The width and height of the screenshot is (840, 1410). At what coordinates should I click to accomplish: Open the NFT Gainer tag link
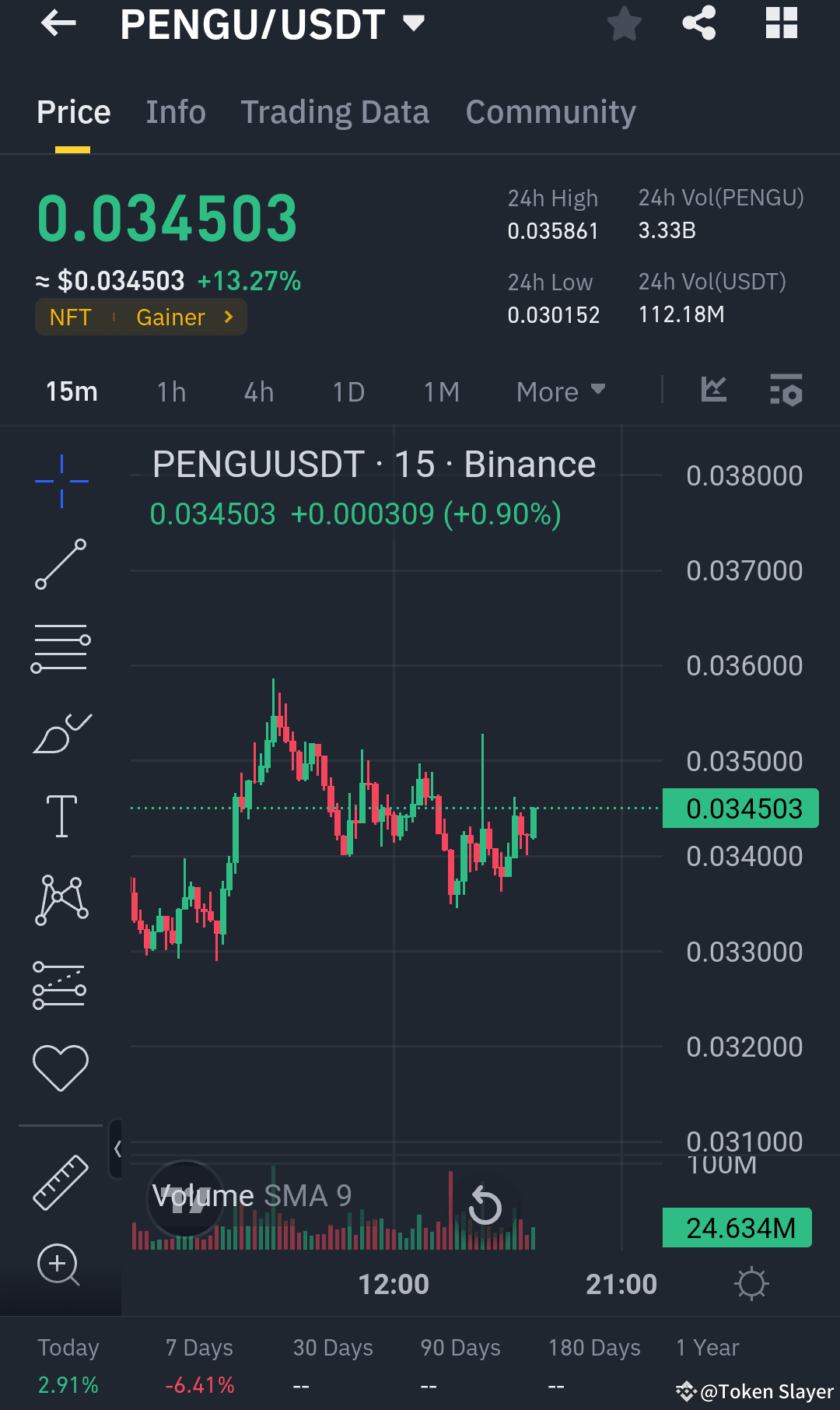coord(140,317)
